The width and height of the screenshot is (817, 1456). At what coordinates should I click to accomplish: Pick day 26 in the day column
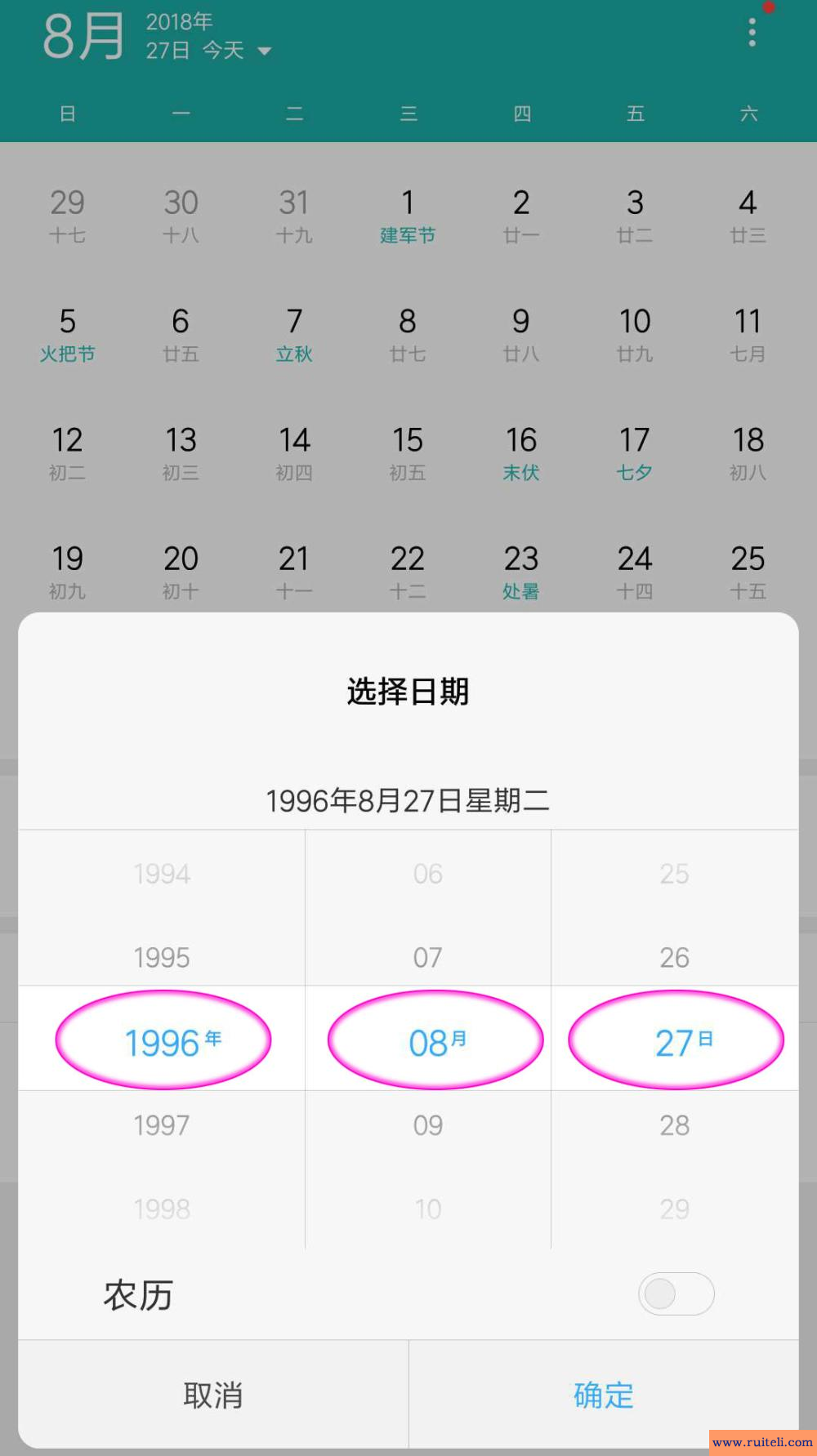[674, 956]
